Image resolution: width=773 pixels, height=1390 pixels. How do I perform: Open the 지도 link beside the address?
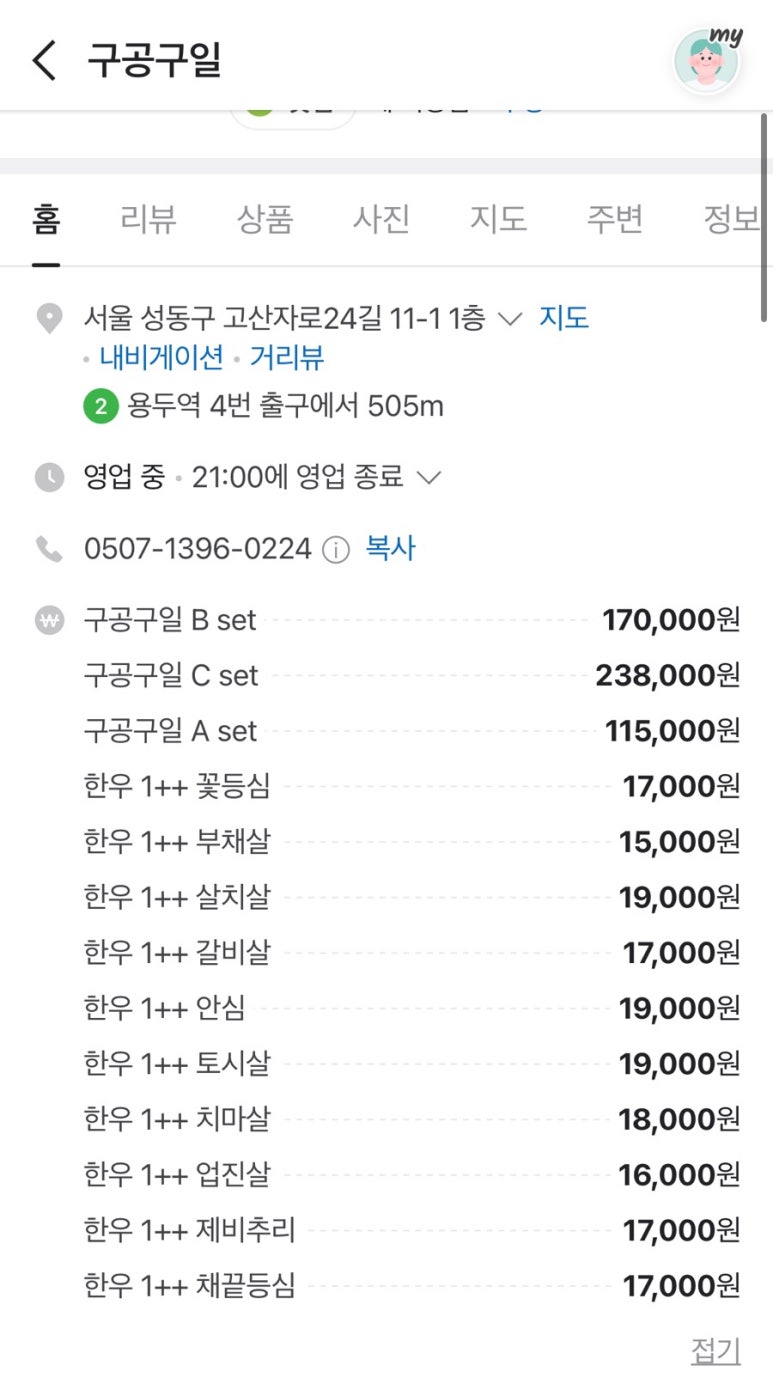point(564,319)
